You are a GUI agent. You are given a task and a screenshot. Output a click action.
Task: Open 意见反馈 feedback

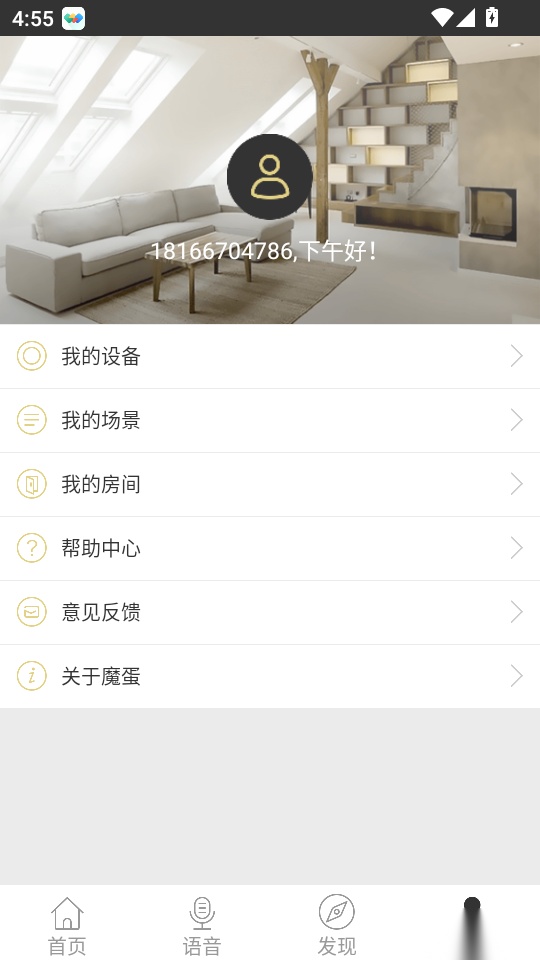(x=270, y=612)
